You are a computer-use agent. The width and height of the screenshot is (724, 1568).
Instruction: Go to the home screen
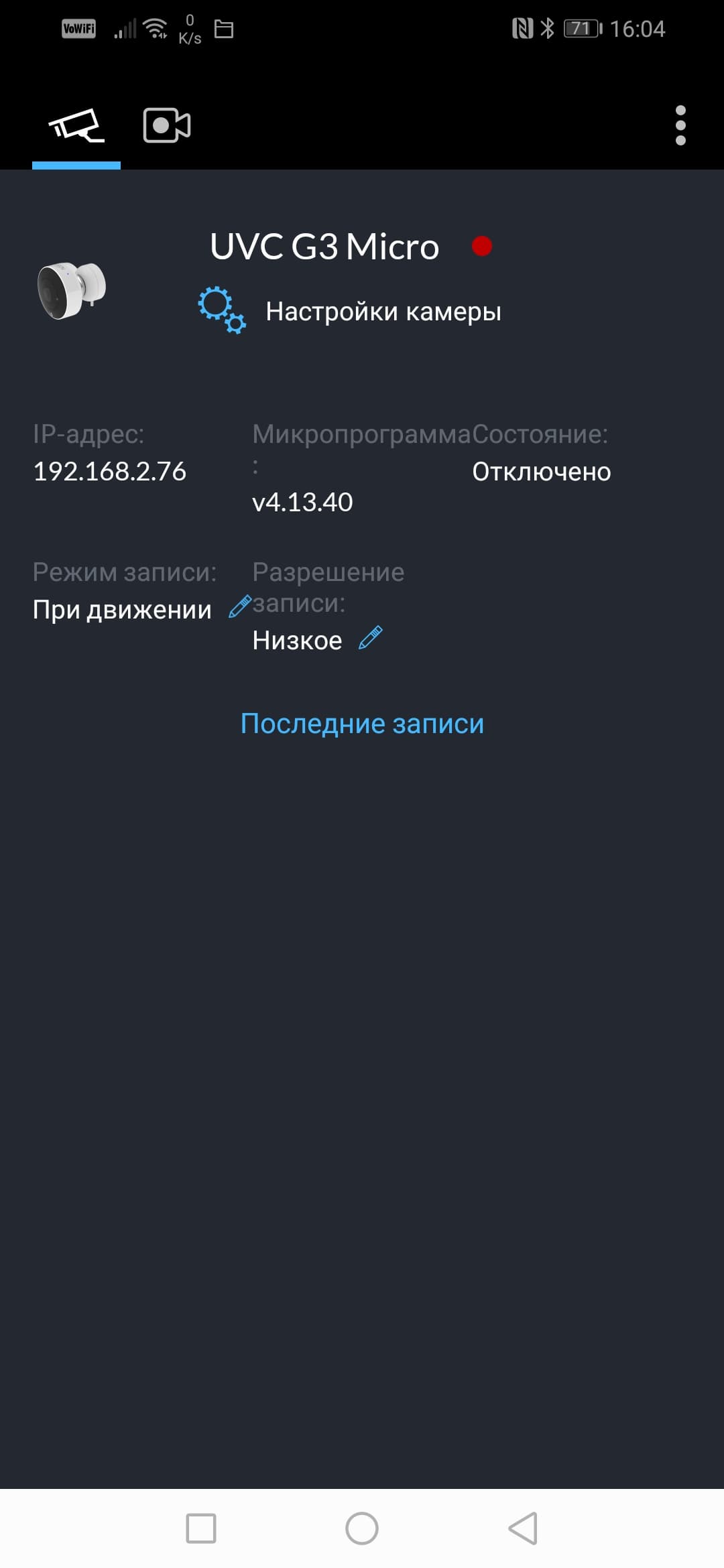(x=362, y=1528)
